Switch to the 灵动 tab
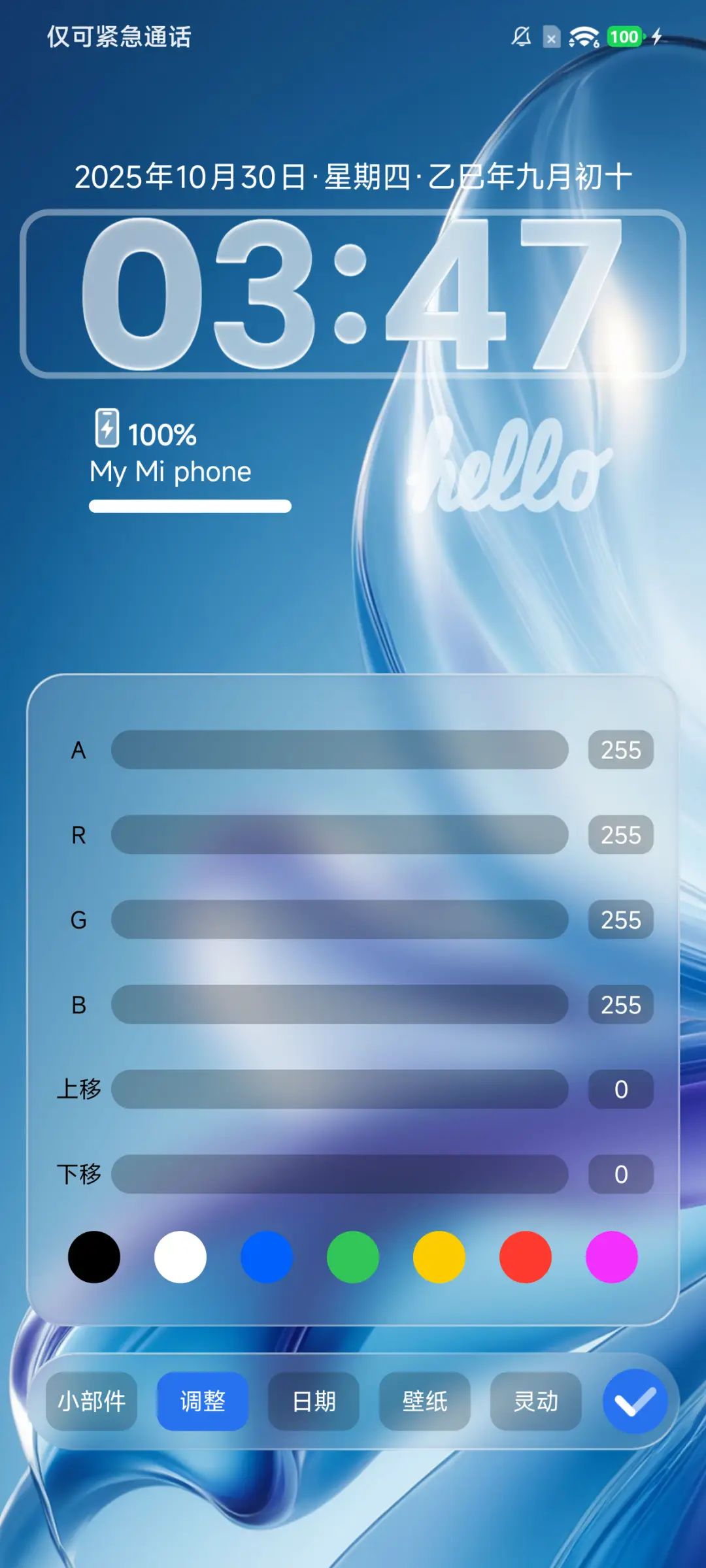Screen dimensions: 706x1568 [536, 1401]
